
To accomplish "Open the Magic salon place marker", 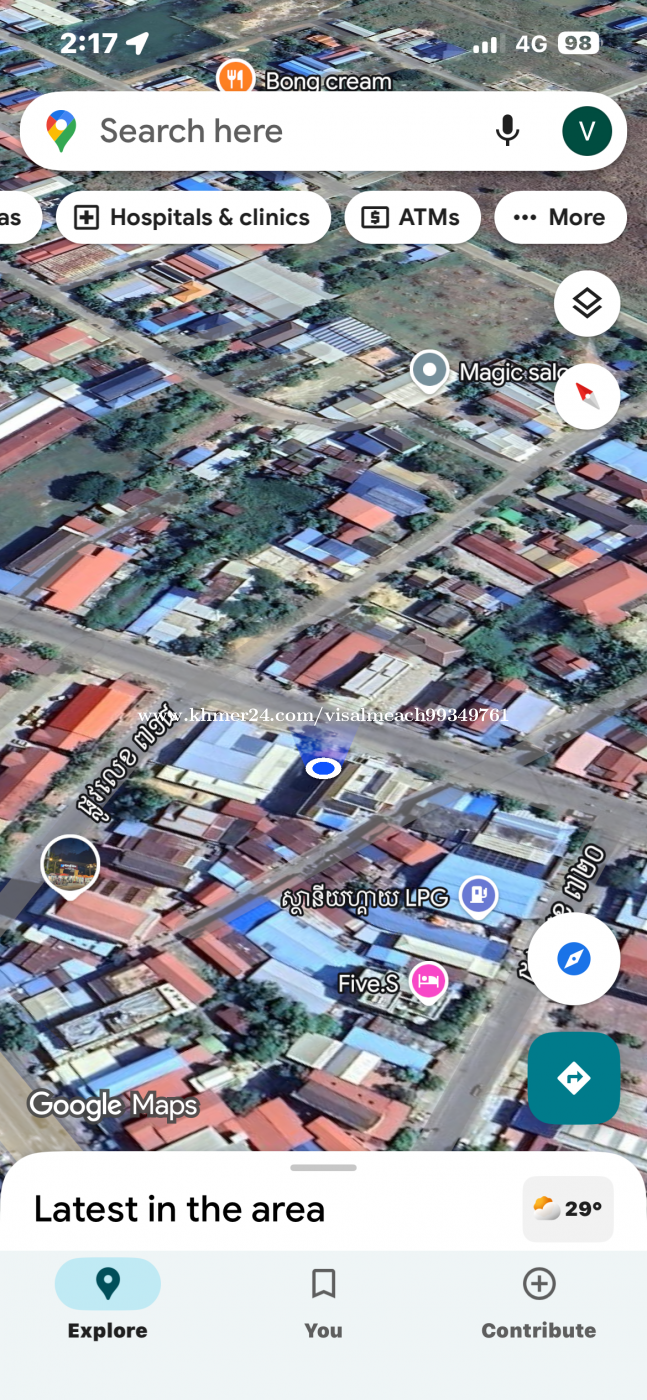I will click(430, 371).
